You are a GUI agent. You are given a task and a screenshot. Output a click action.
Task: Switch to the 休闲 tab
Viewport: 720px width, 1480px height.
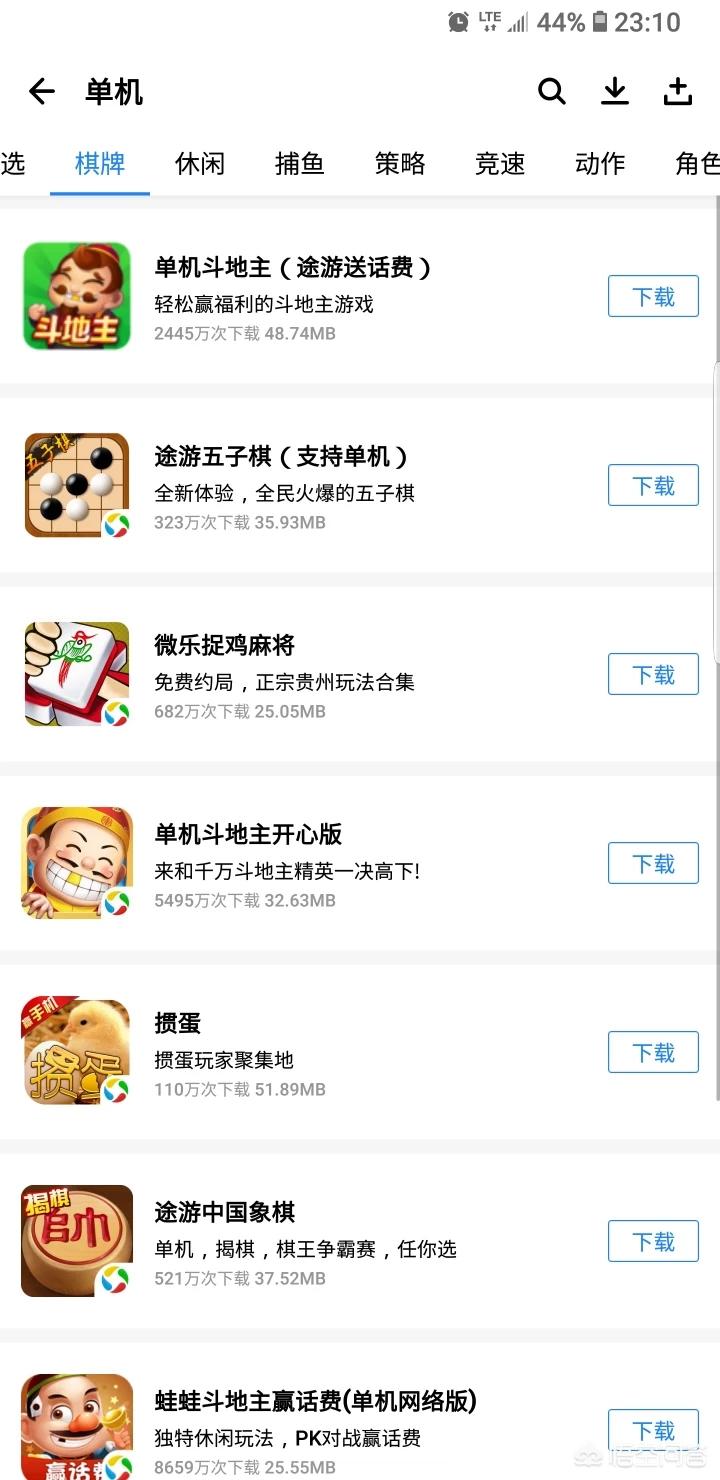[200, 163]
